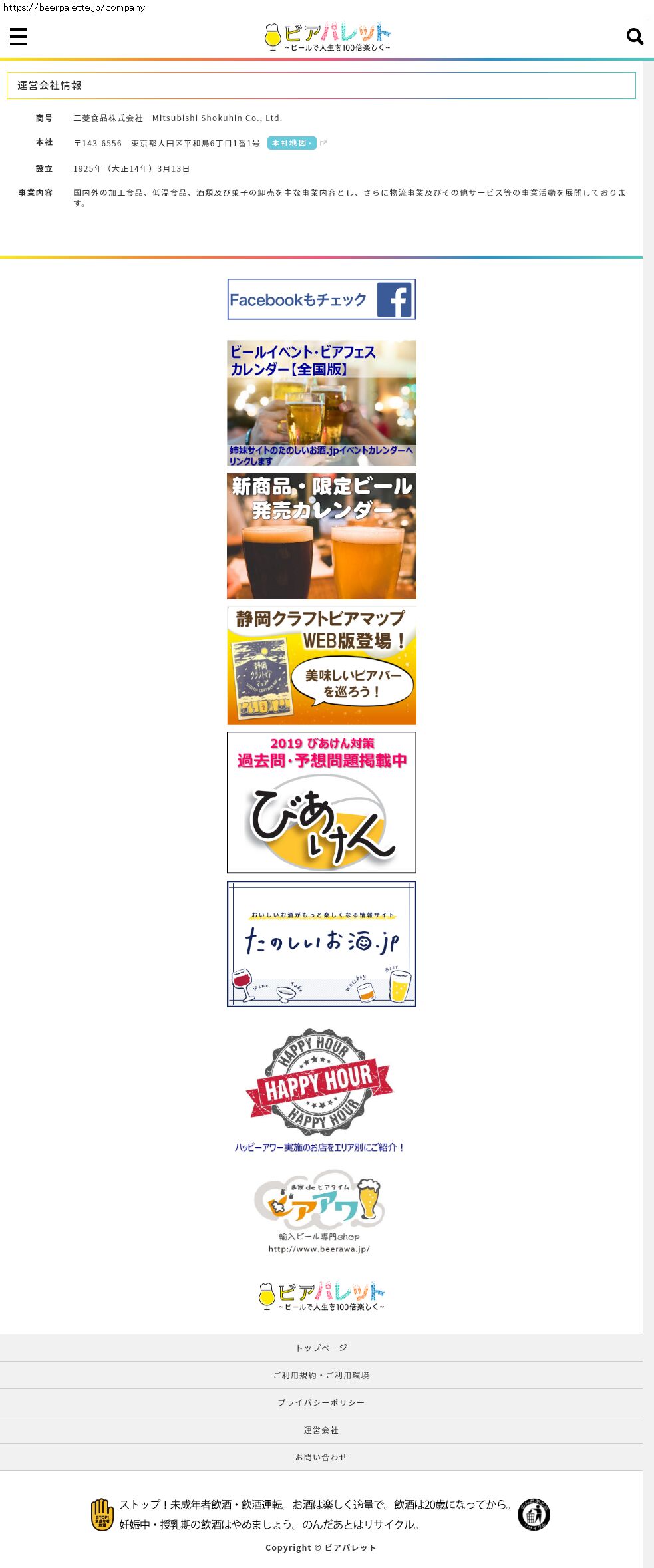Open the hamburger menu
This screenshot has width=654, height=1568.
pos(19,37)
